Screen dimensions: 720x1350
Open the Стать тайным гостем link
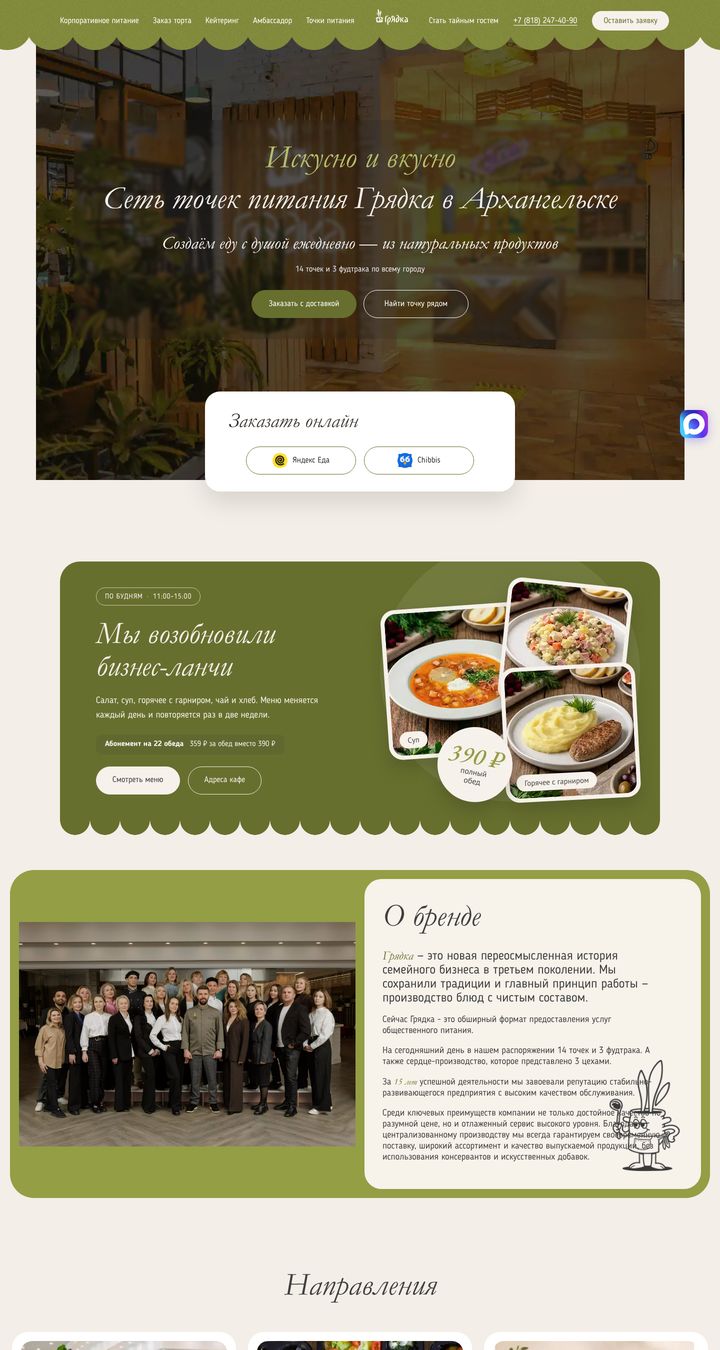463,20
